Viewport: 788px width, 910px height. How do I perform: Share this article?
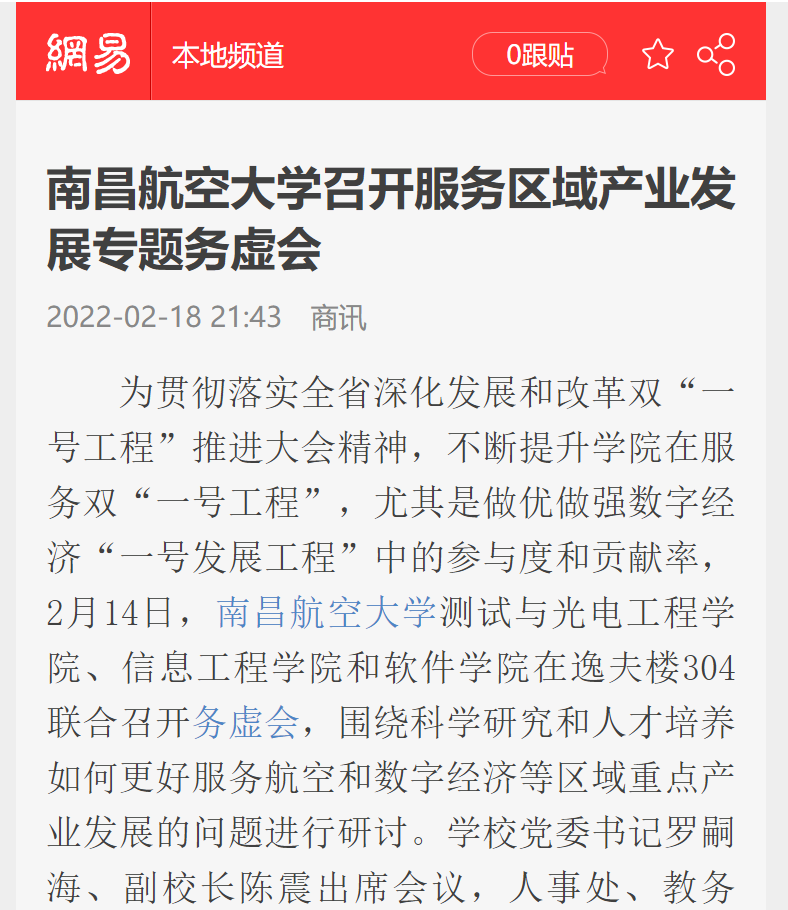coord(716,55)
